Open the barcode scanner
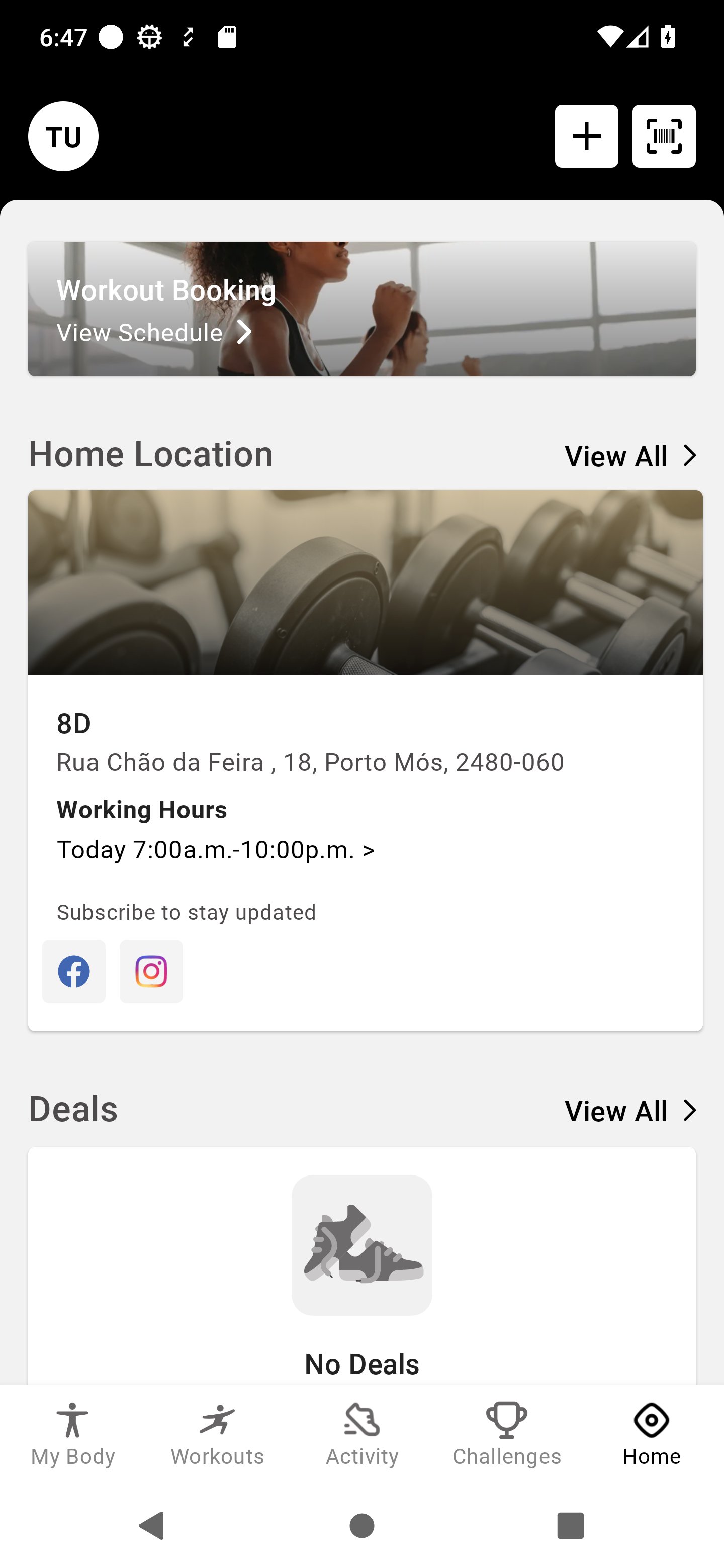The width and height of the screenshot is (724, 1568). coord(664,136)
